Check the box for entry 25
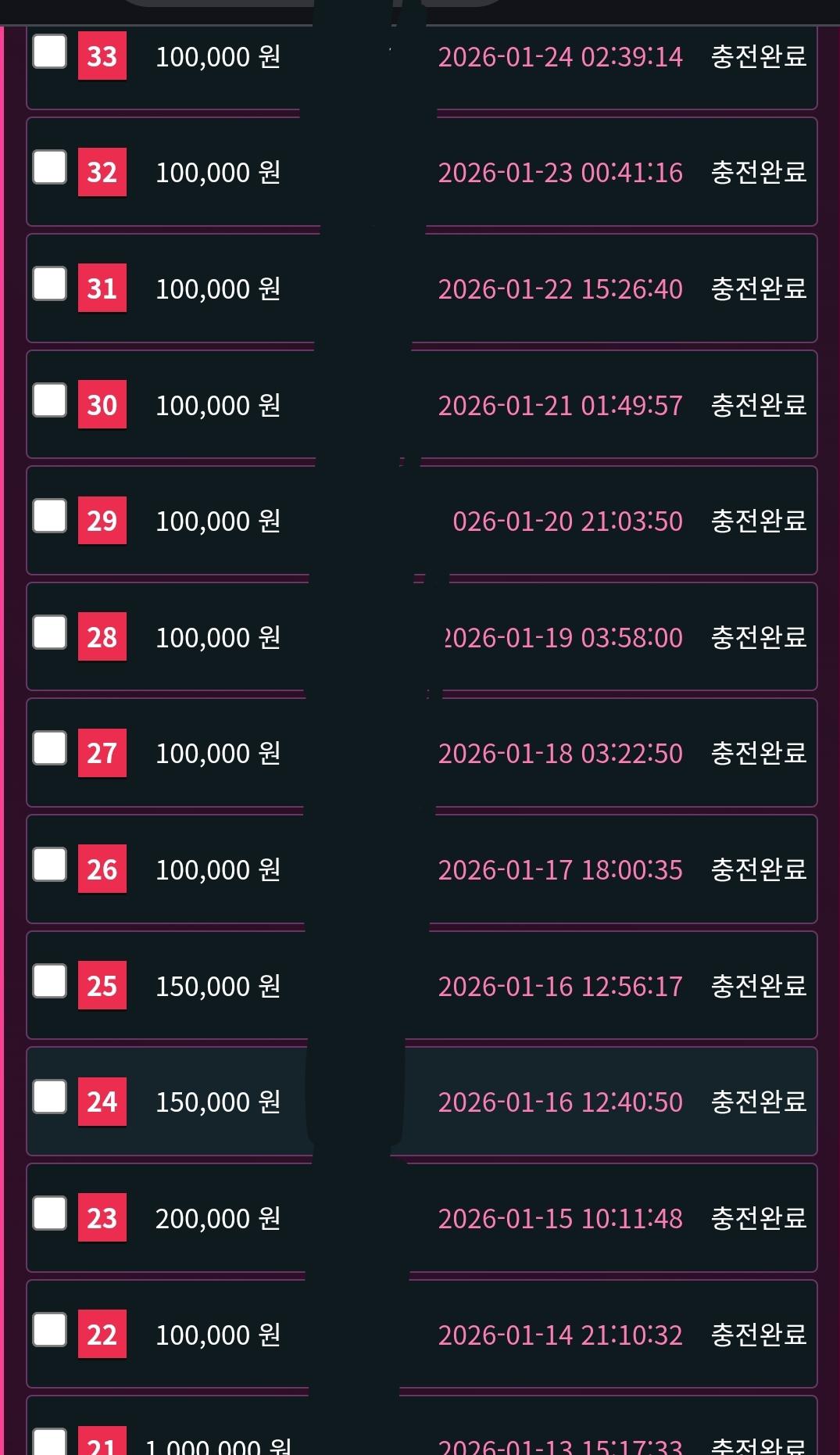 point(49,981)
